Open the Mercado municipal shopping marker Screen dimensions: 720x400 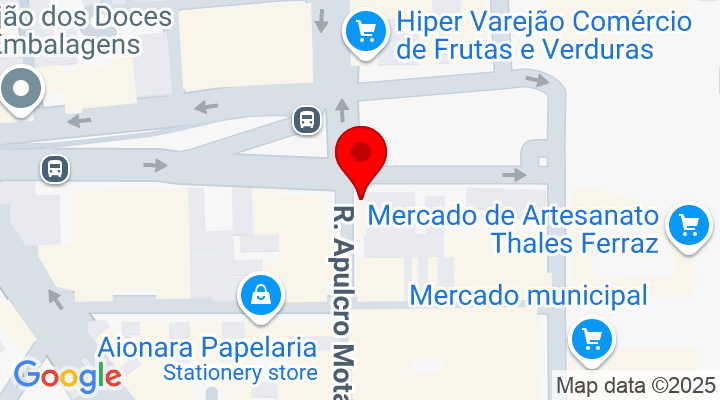click(x=591, y=340)
